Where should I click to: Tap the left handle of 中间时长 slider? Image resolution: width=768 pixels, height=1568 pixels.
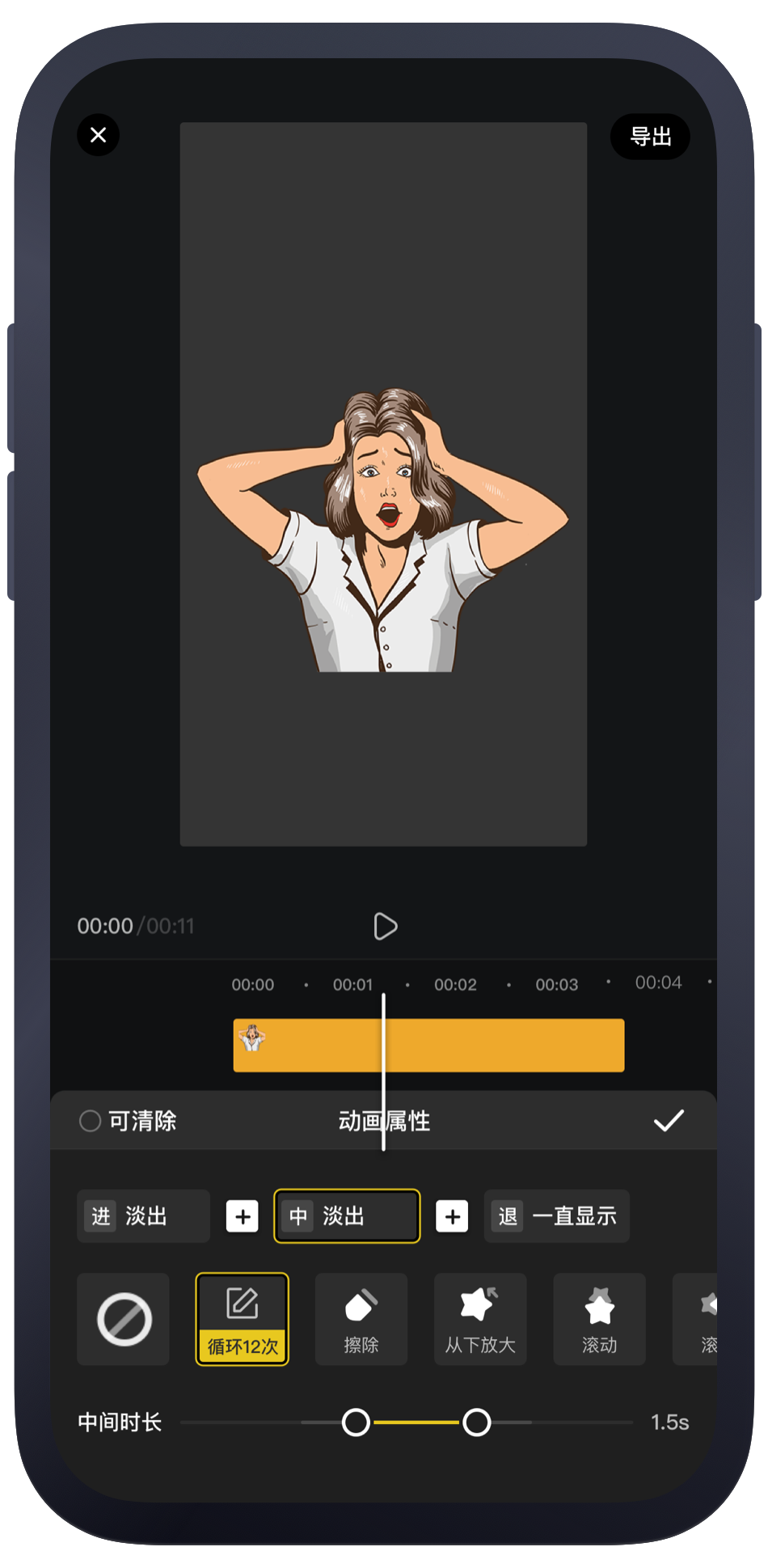click(356, 1422)
